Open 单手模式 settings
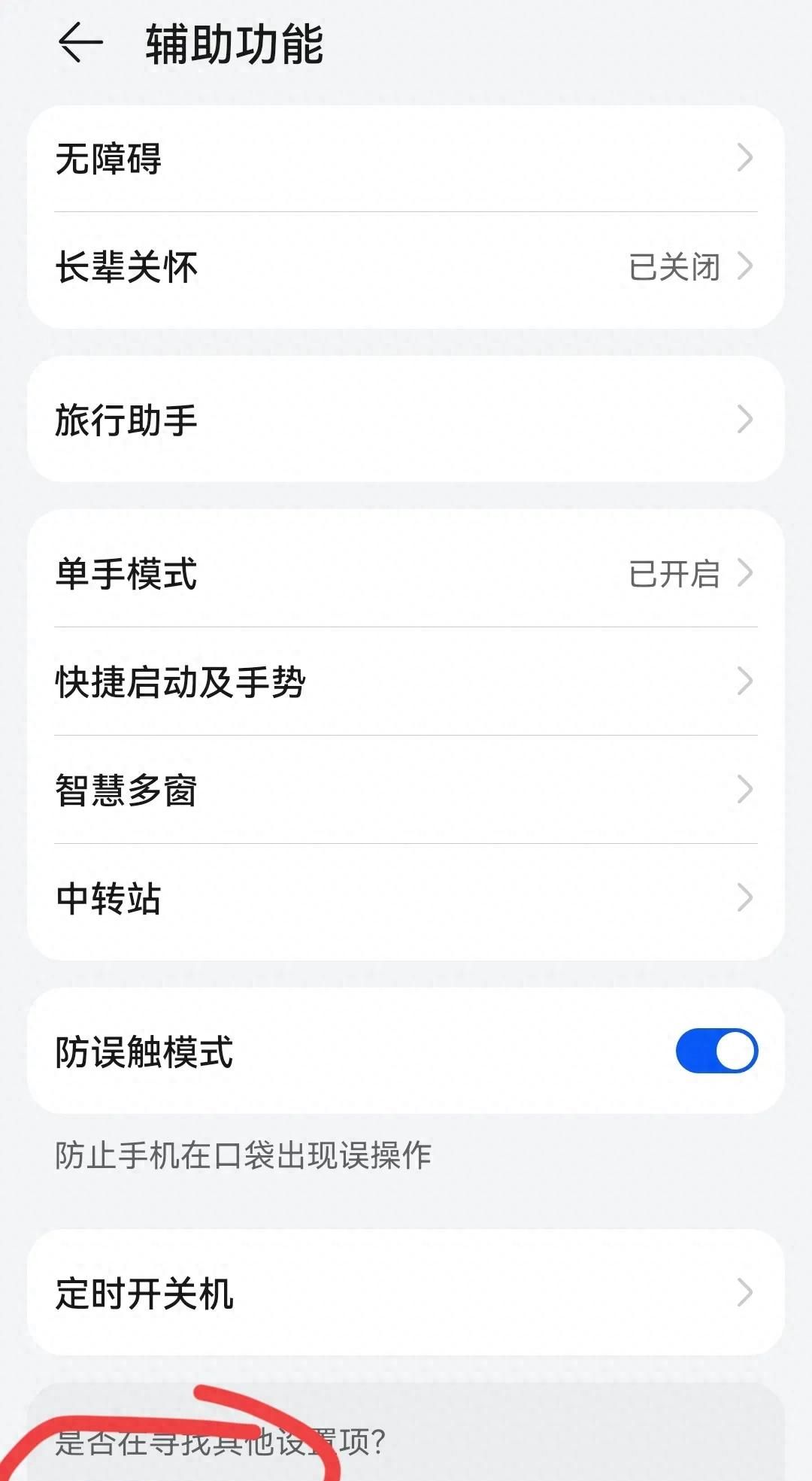The image size is (812, 1481). point(406,574)
